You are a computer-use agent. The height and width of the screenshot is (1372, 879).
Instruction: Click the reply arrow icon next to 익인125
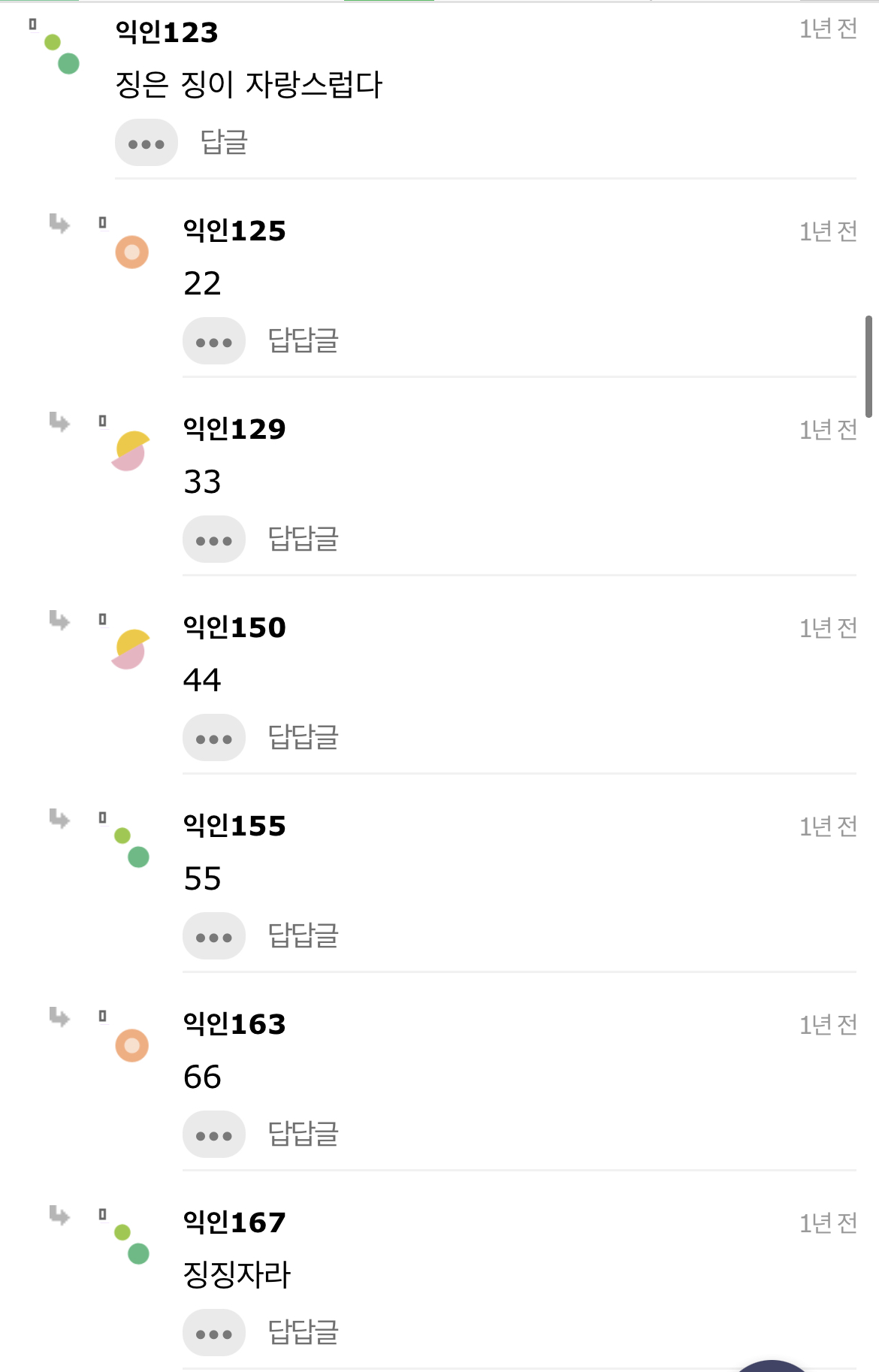click(60, 223)
